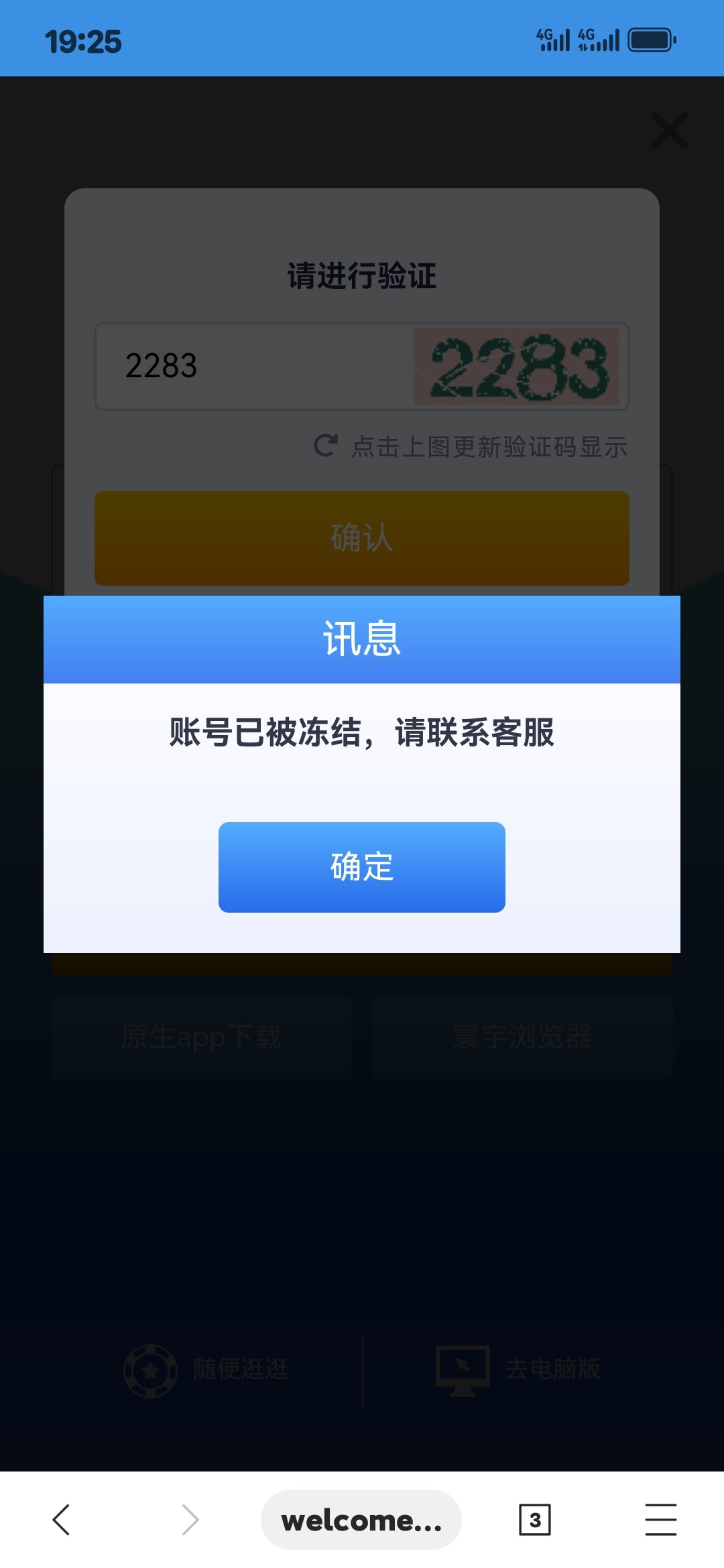The height and width of the screenshot is (1568, 724).
Task: Select the welcome... tab label
Action: coord(361,1520)
